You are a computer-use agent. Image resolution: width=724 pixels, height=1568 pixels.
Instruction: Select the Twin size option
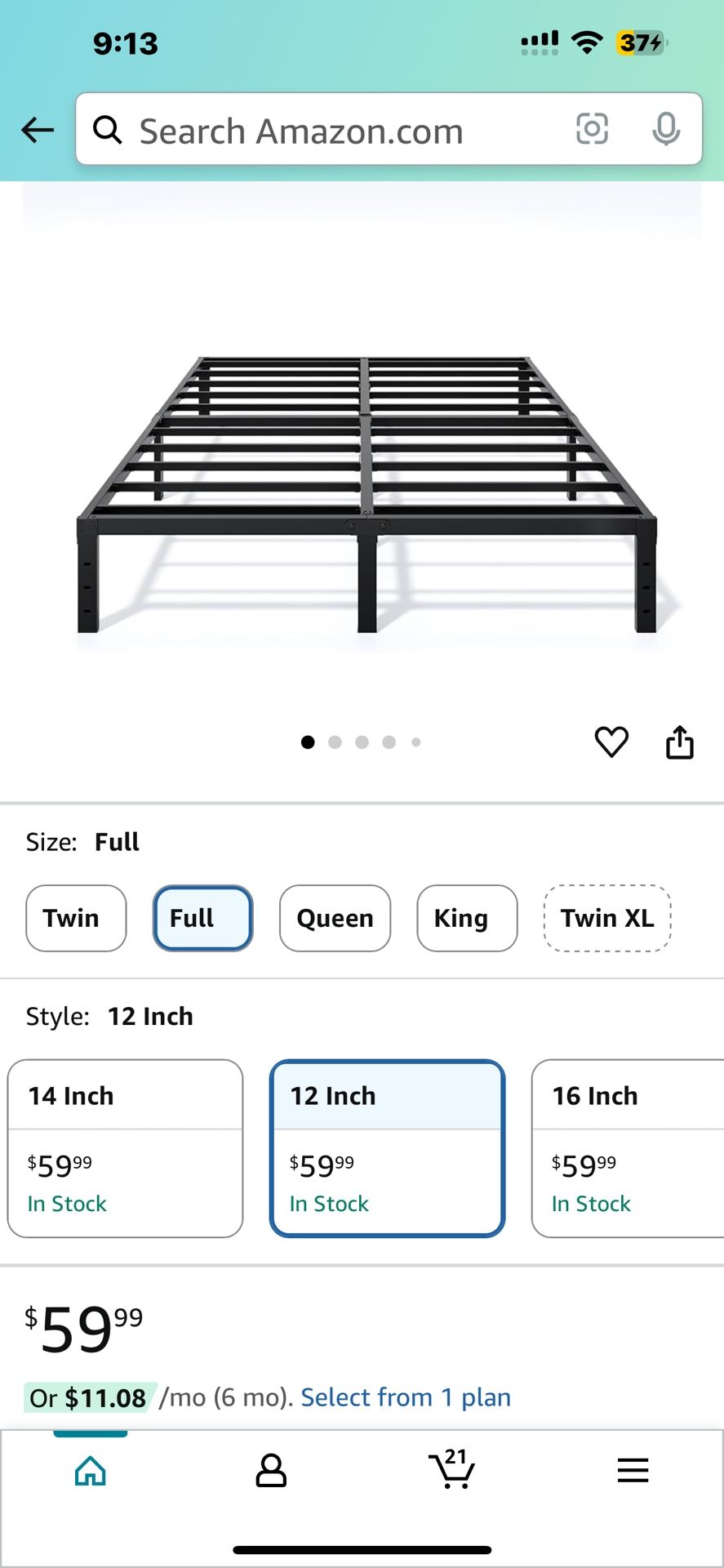tap(75, 918)
